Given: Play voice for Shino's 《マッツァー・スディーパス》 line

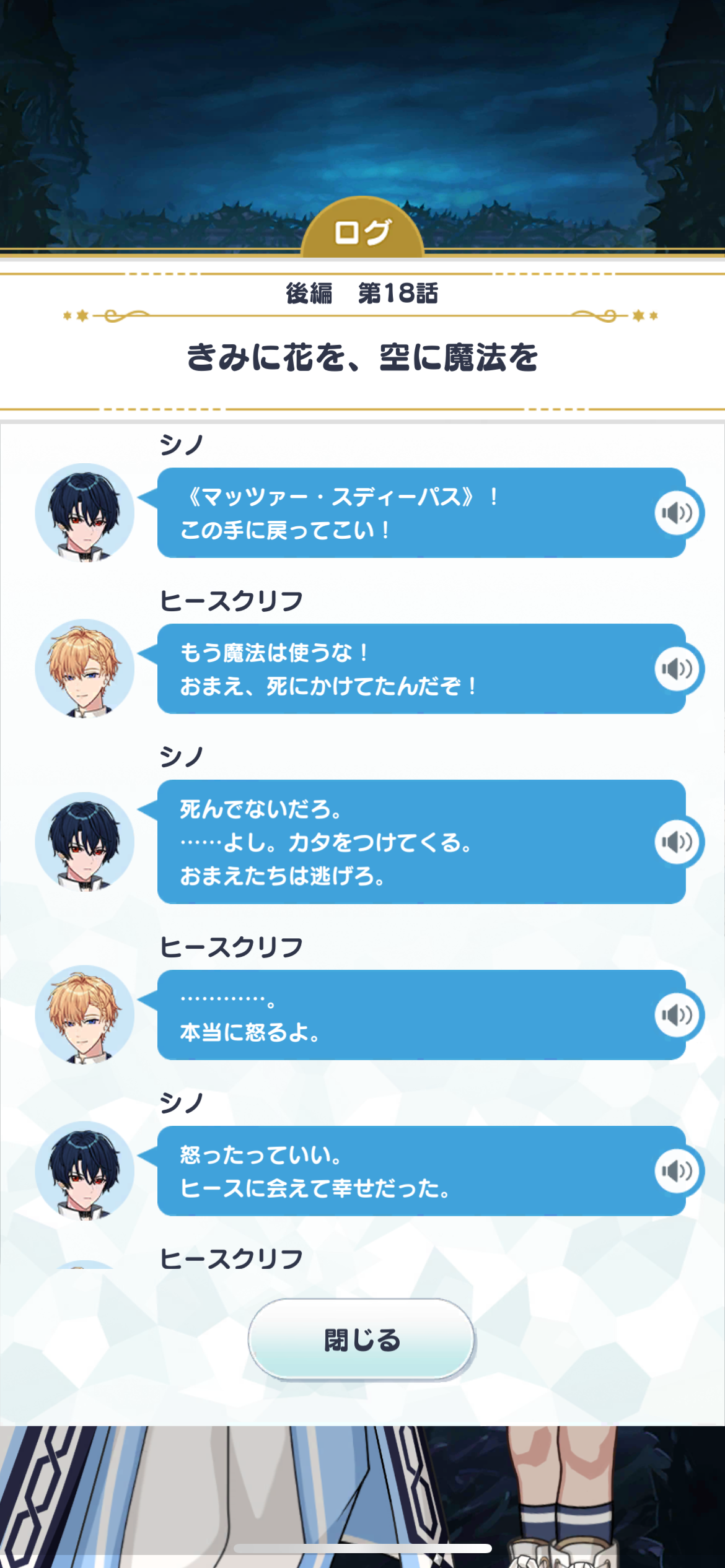Looking at the screenshot, I should click(677, 513).
